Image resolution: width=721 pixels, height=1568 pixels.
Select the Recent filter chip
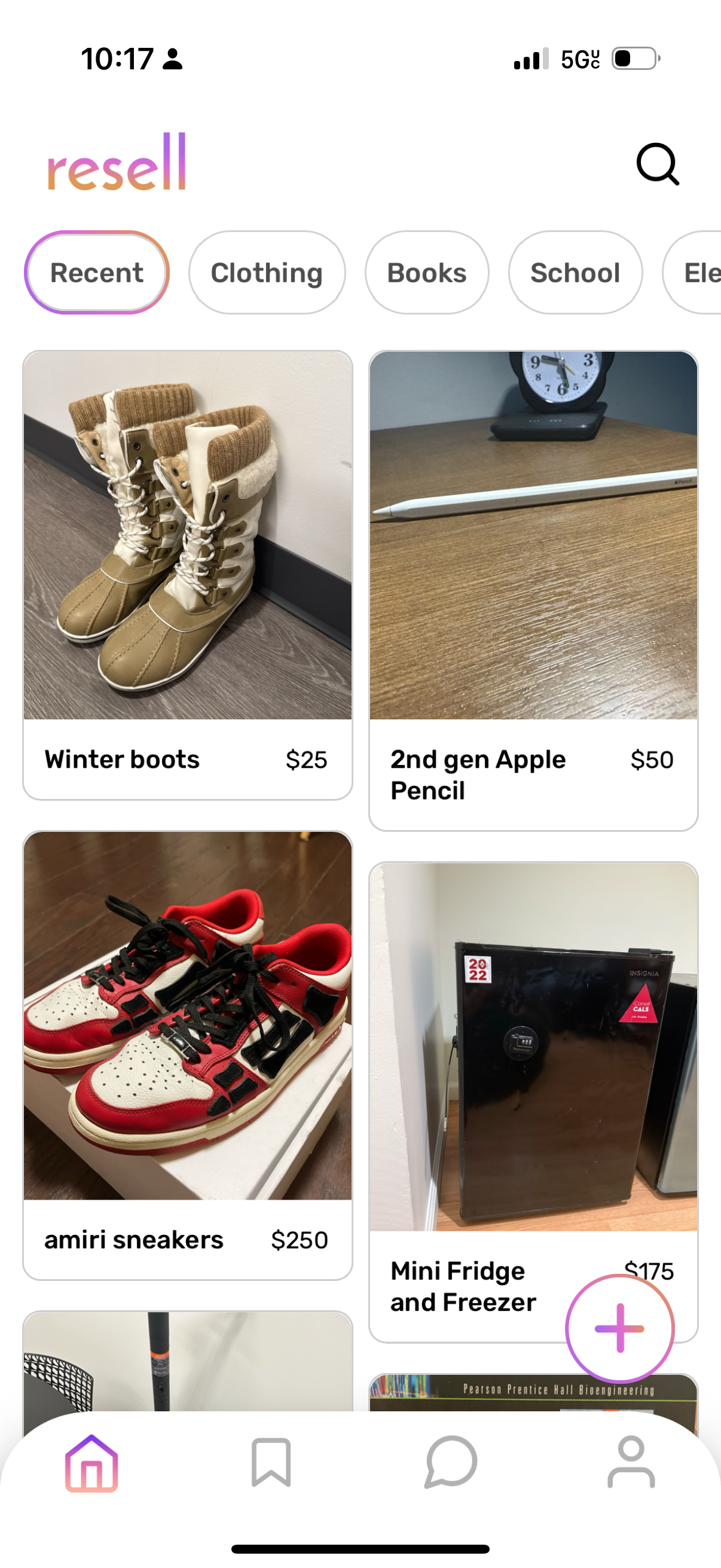(97, 273)
